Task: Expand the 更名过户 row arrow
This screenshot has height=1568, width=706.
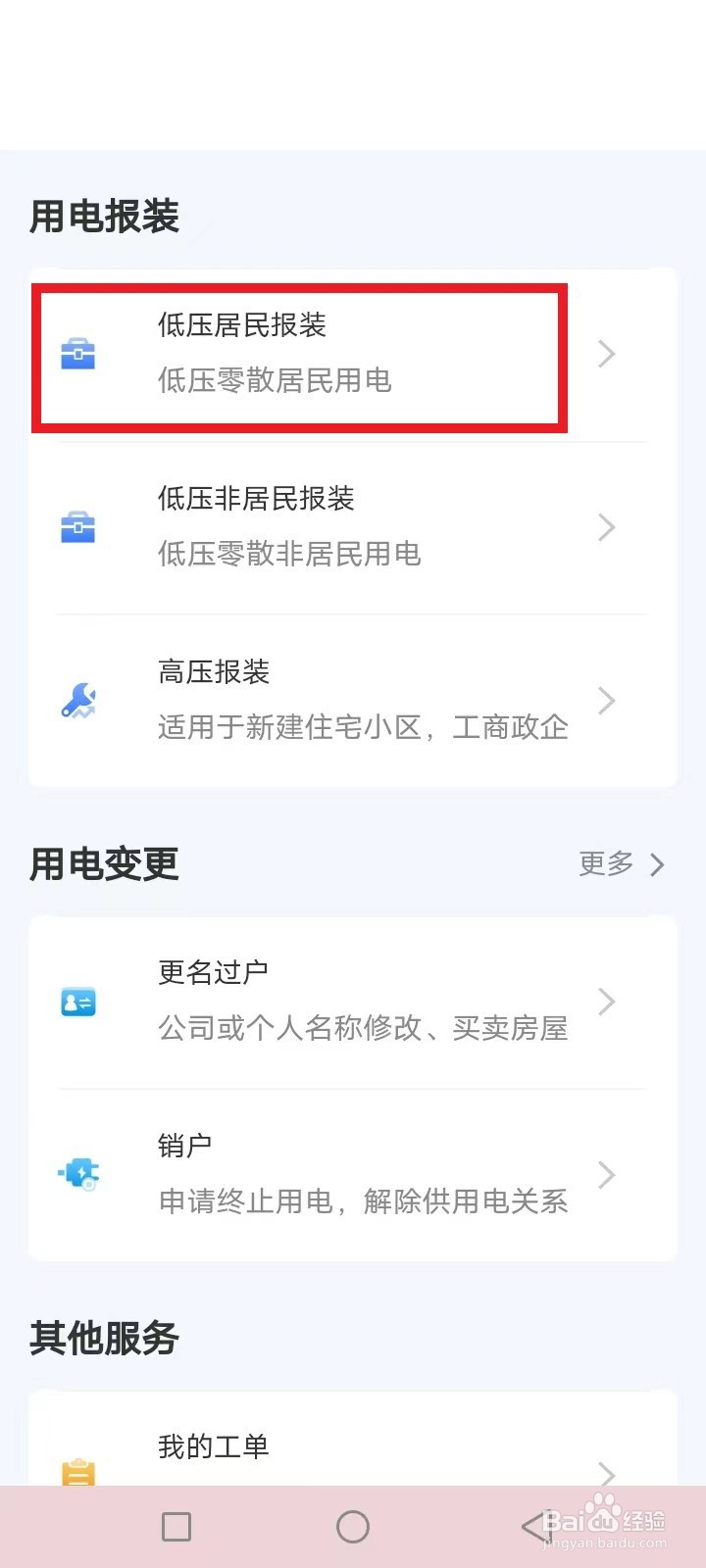Action: tap(606, 1001)
